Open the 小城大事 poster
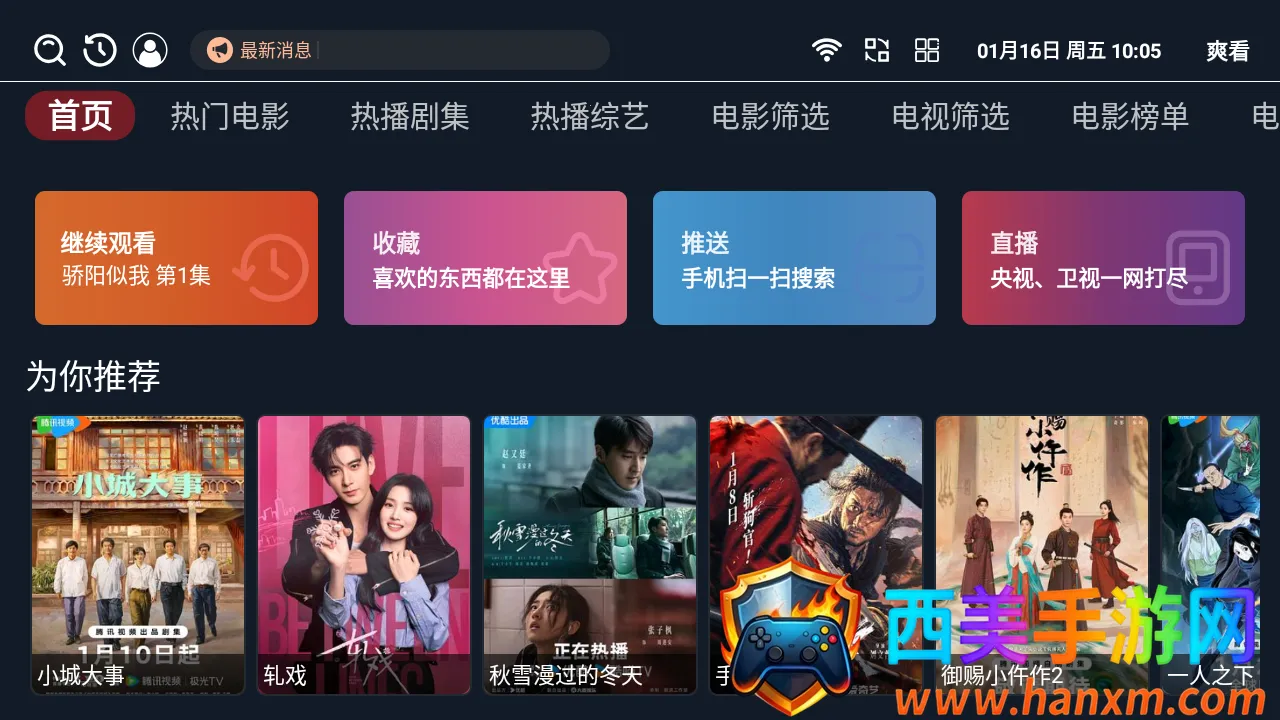Screen dimensions: 1280x720 [x=138, y=555]
